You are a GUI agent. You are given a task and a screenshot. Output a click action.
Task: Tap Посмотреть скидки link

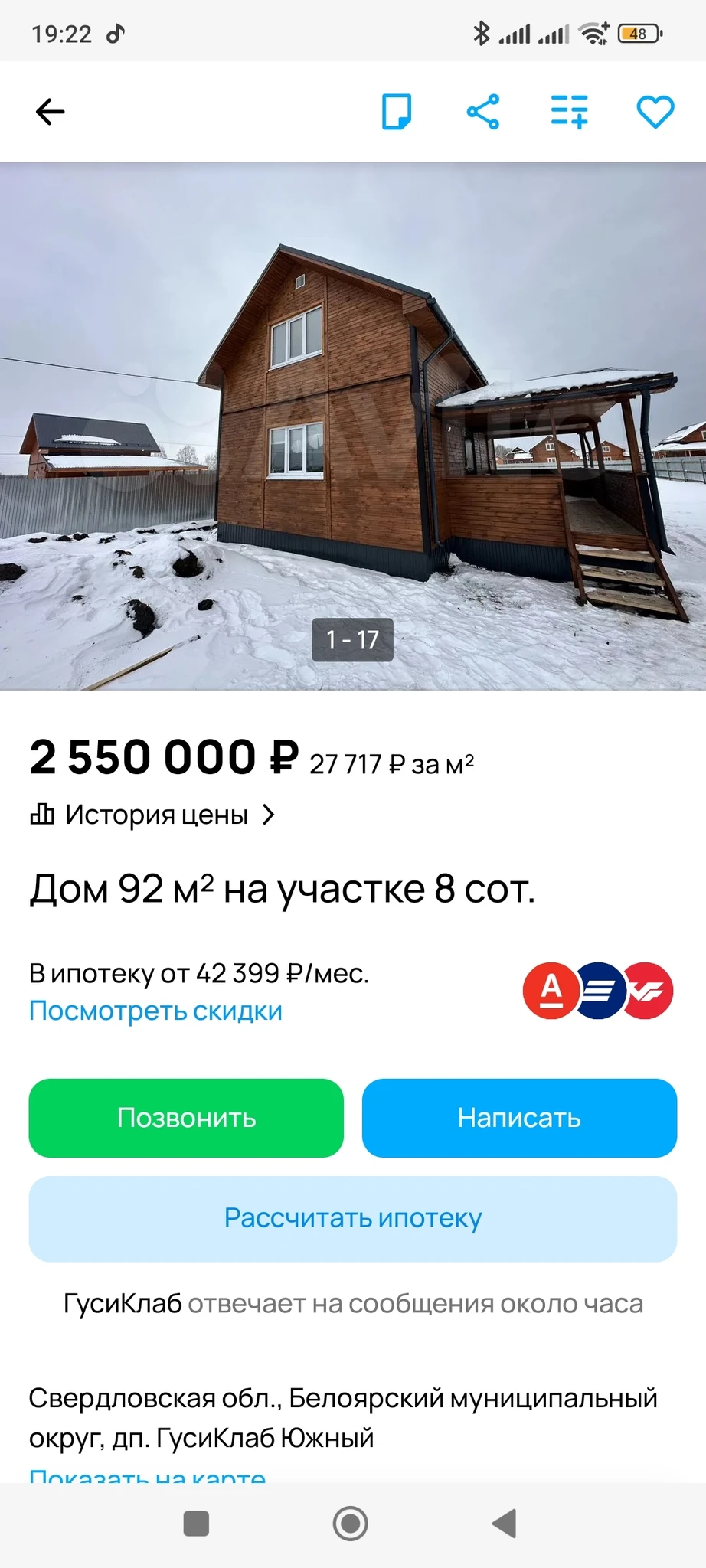coord(155,1011)
